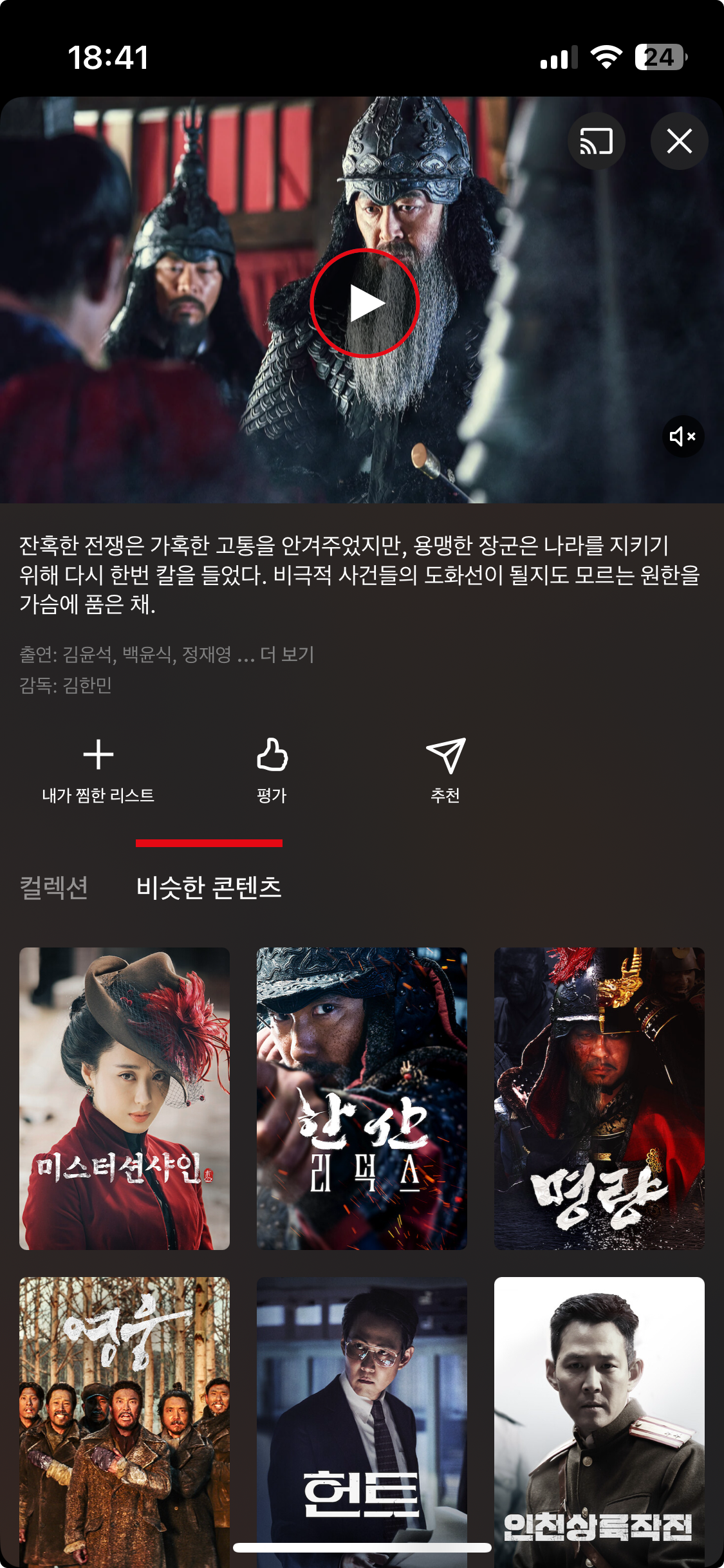This screenshot has height=1568, width=724.
Task: Open the 미스터 션샤인 poster
Action: coord(124,1098)
